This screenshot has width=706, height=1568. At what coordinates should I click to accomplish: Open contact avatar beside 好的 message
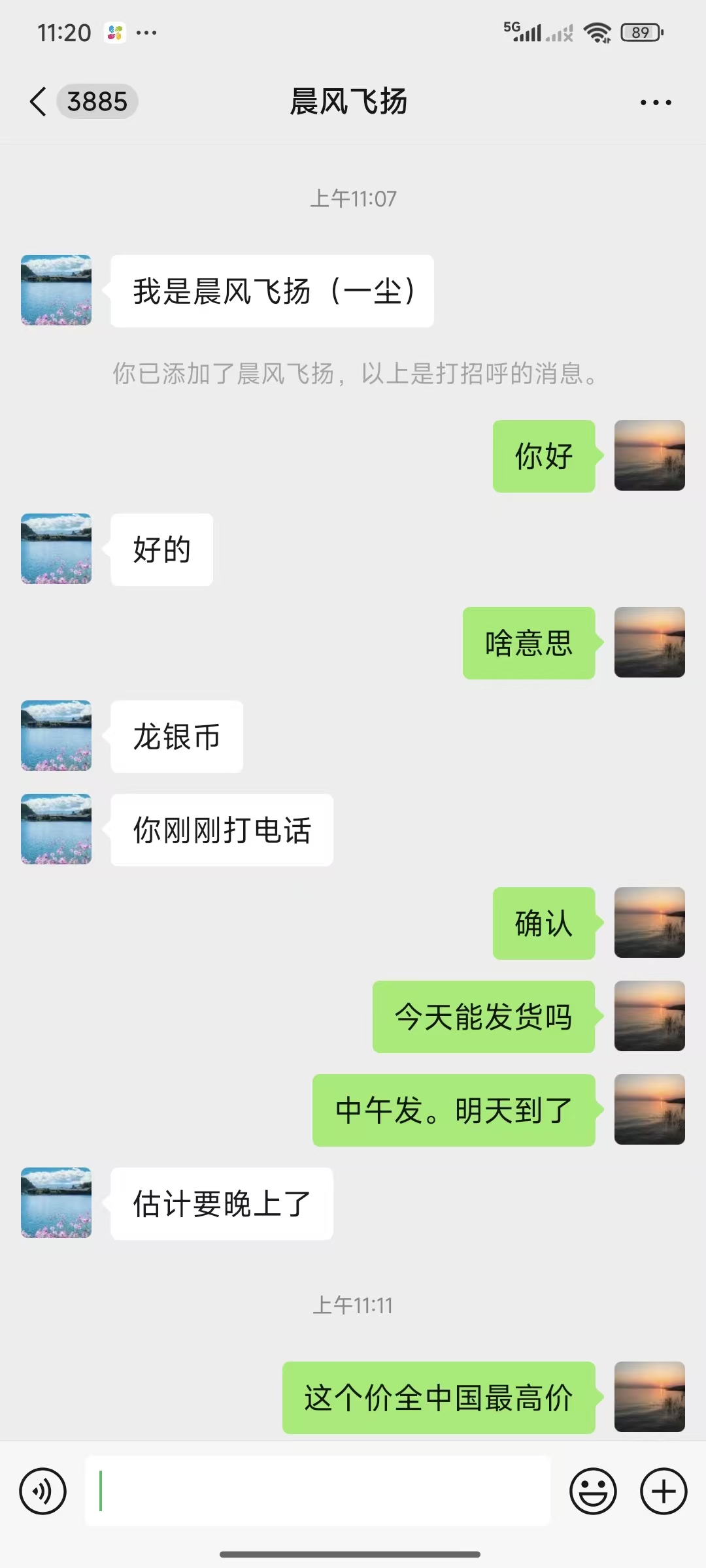pyautogui.click(x=56, y=549)
